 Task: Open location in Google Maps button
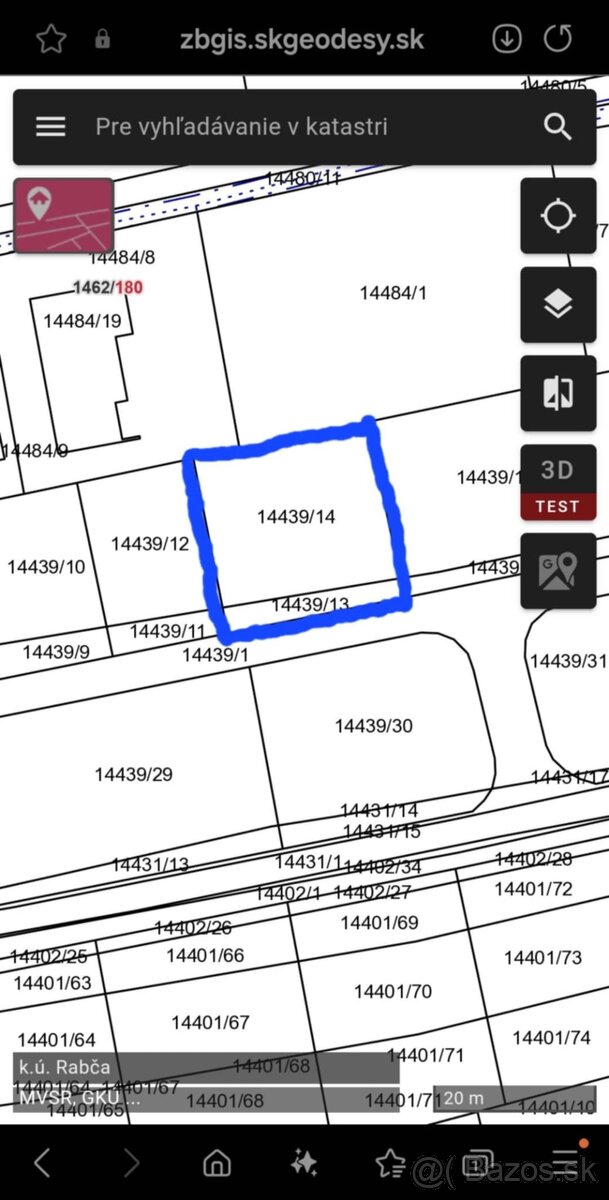pos(558,571)
